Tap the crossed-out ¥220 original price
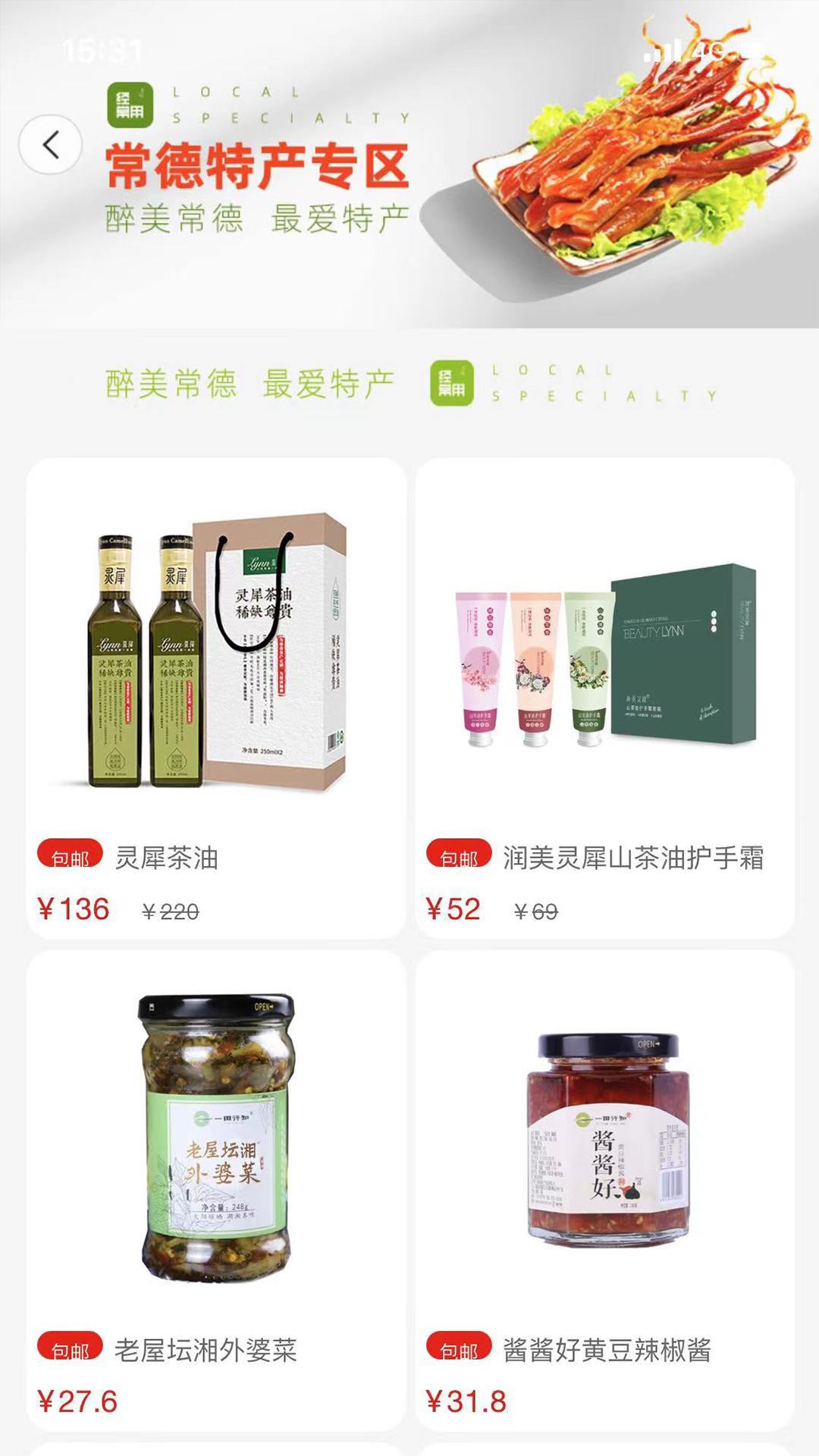The width and height of the screenshot is (819, 1456). point(168,908)
